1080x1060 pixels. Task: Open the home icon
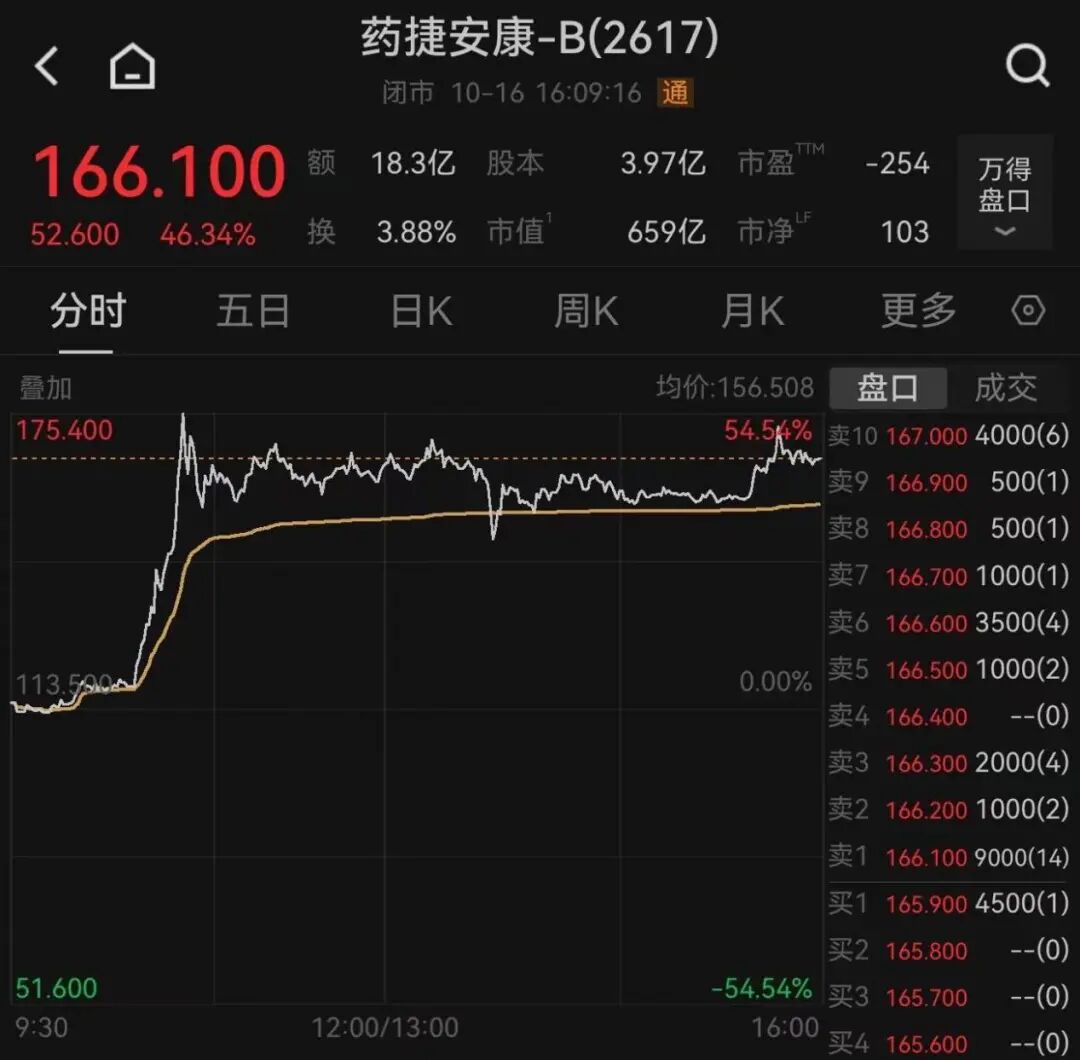[132, 68]
